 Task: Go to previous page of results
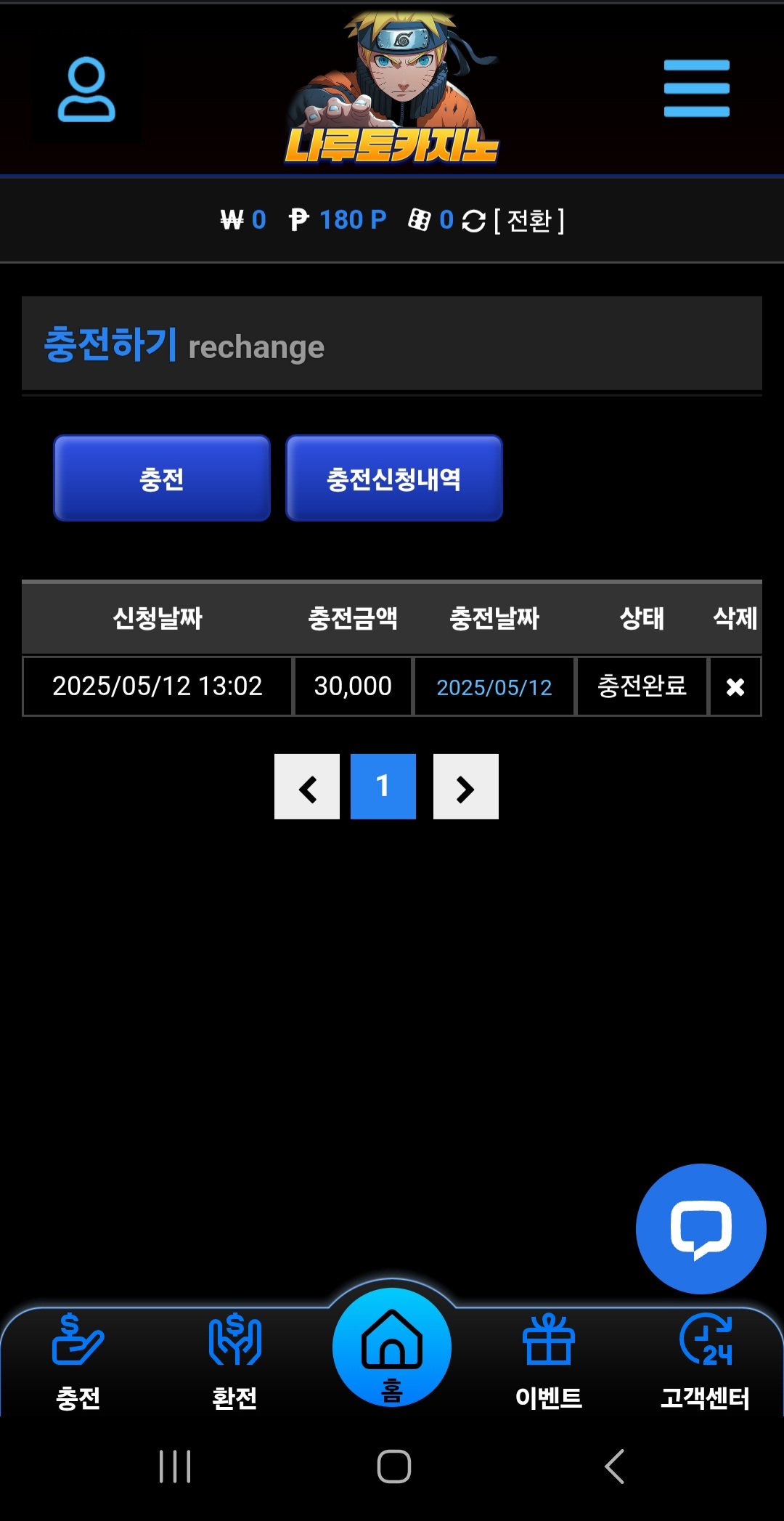pyautogui.click(x=307, y=787)
